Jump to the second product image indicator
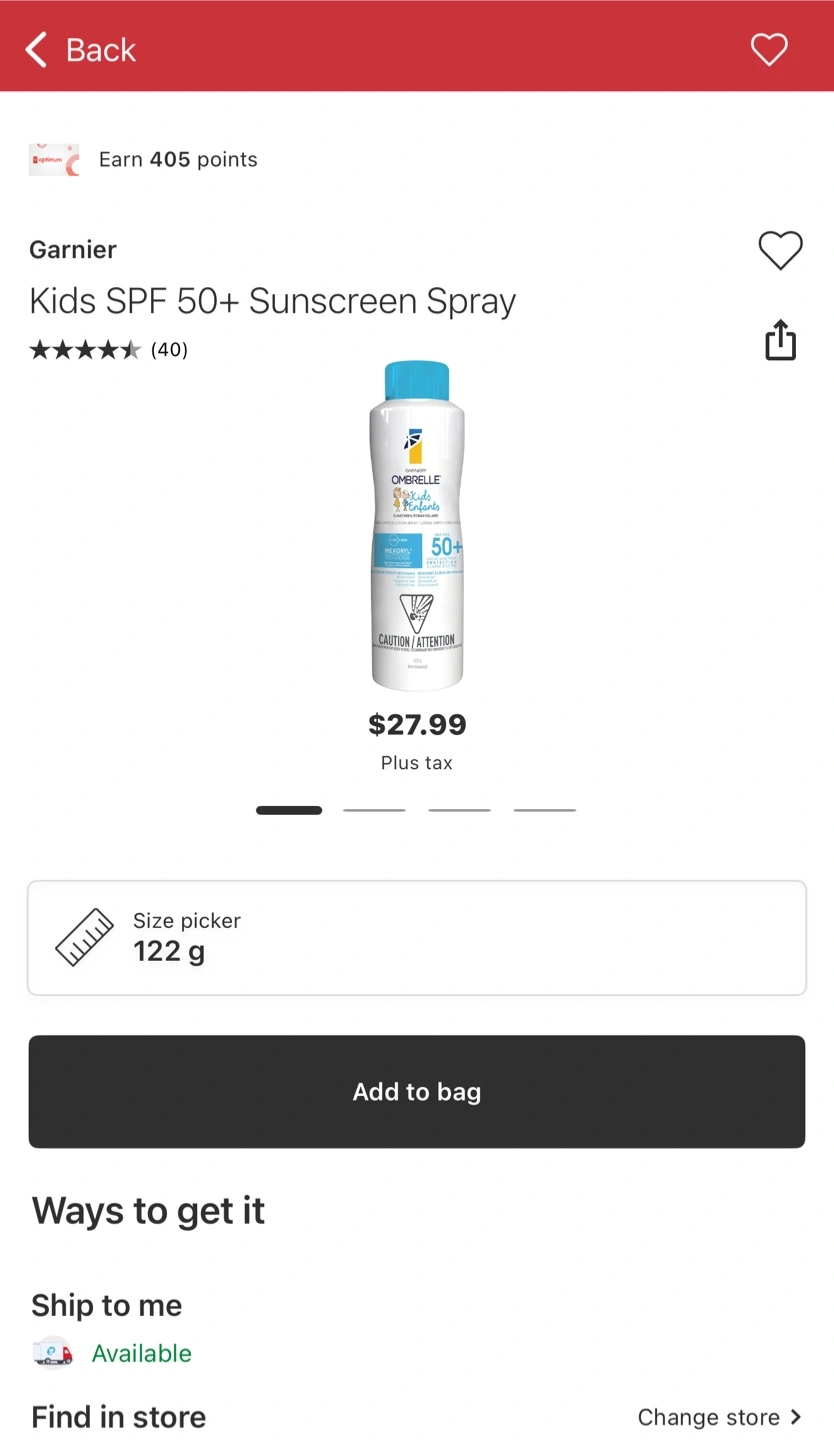 [x=374, y=810]
